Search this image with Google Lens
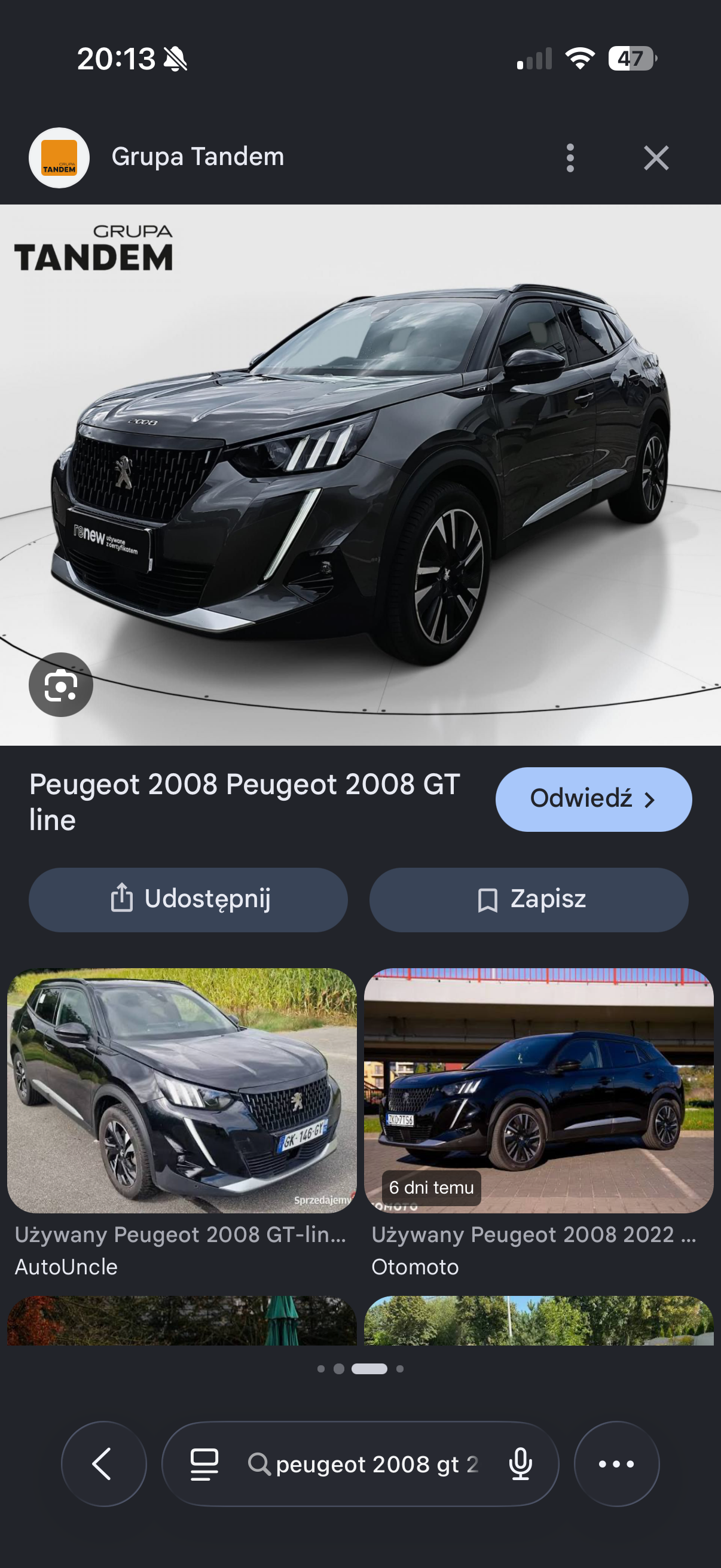Screen dimensions: 721x1568 61,684
